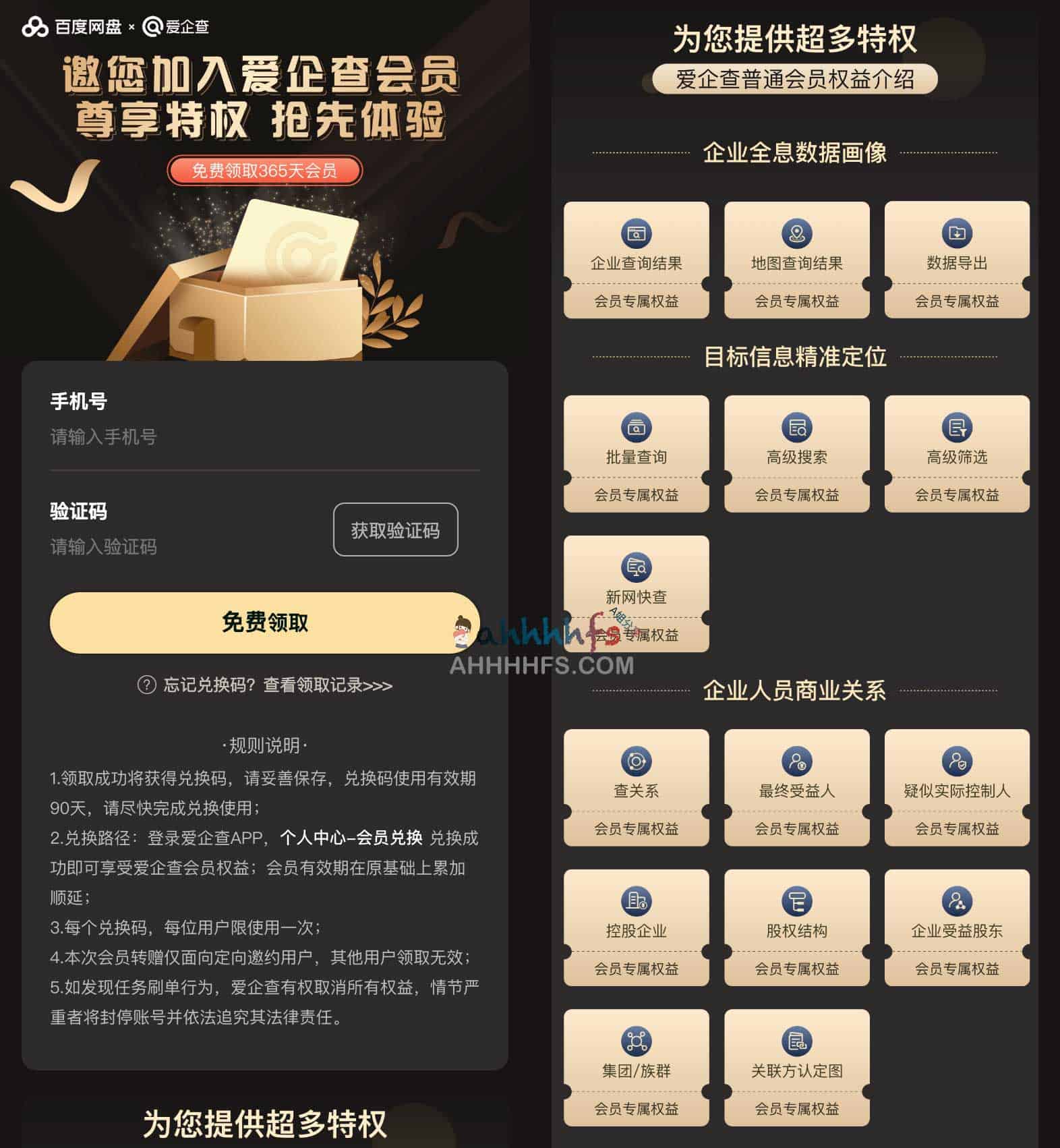Open 查看领取记录 for a forgotten redemption code
Viewport: 1060px width, 1148px height.
pos(327,685)
